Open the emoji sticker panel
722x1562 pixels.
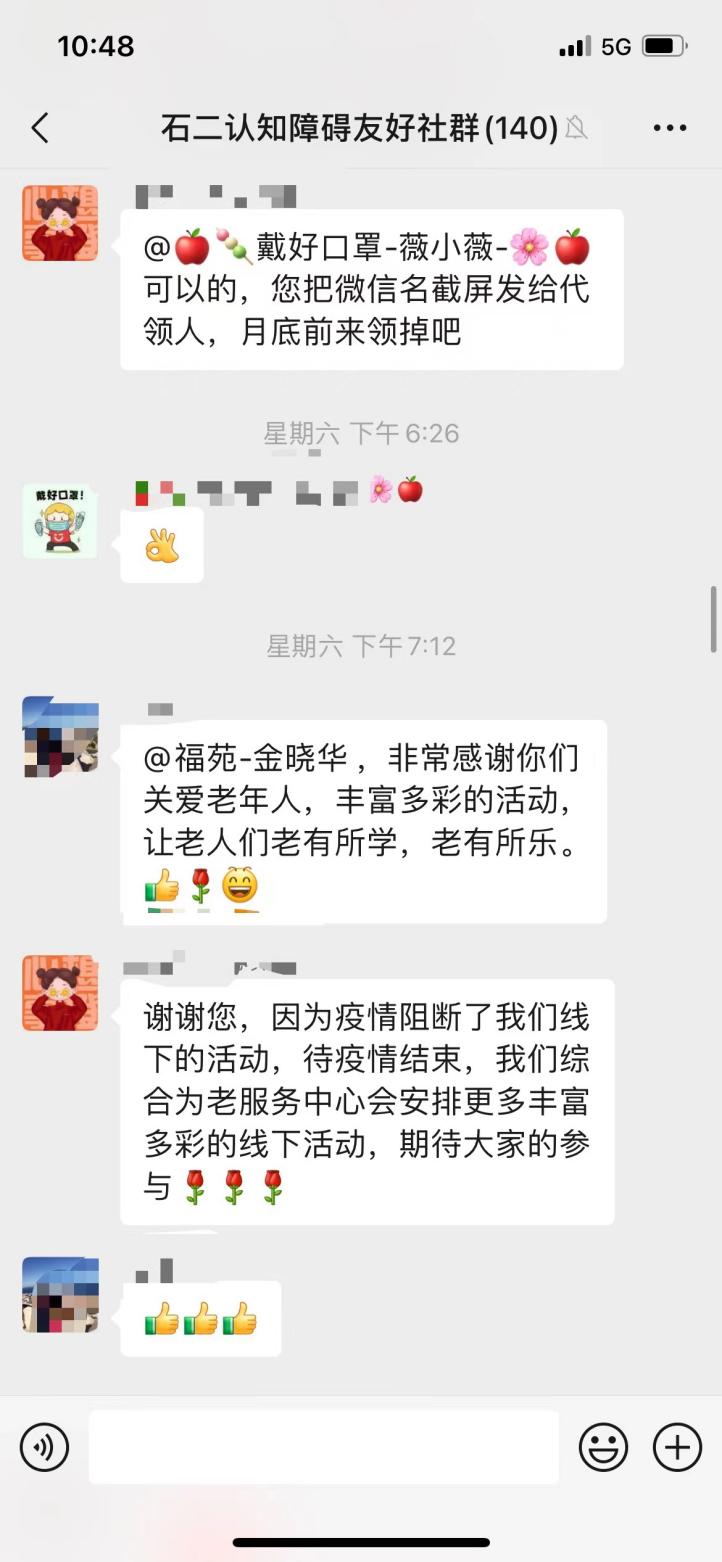click(604, 1447)
